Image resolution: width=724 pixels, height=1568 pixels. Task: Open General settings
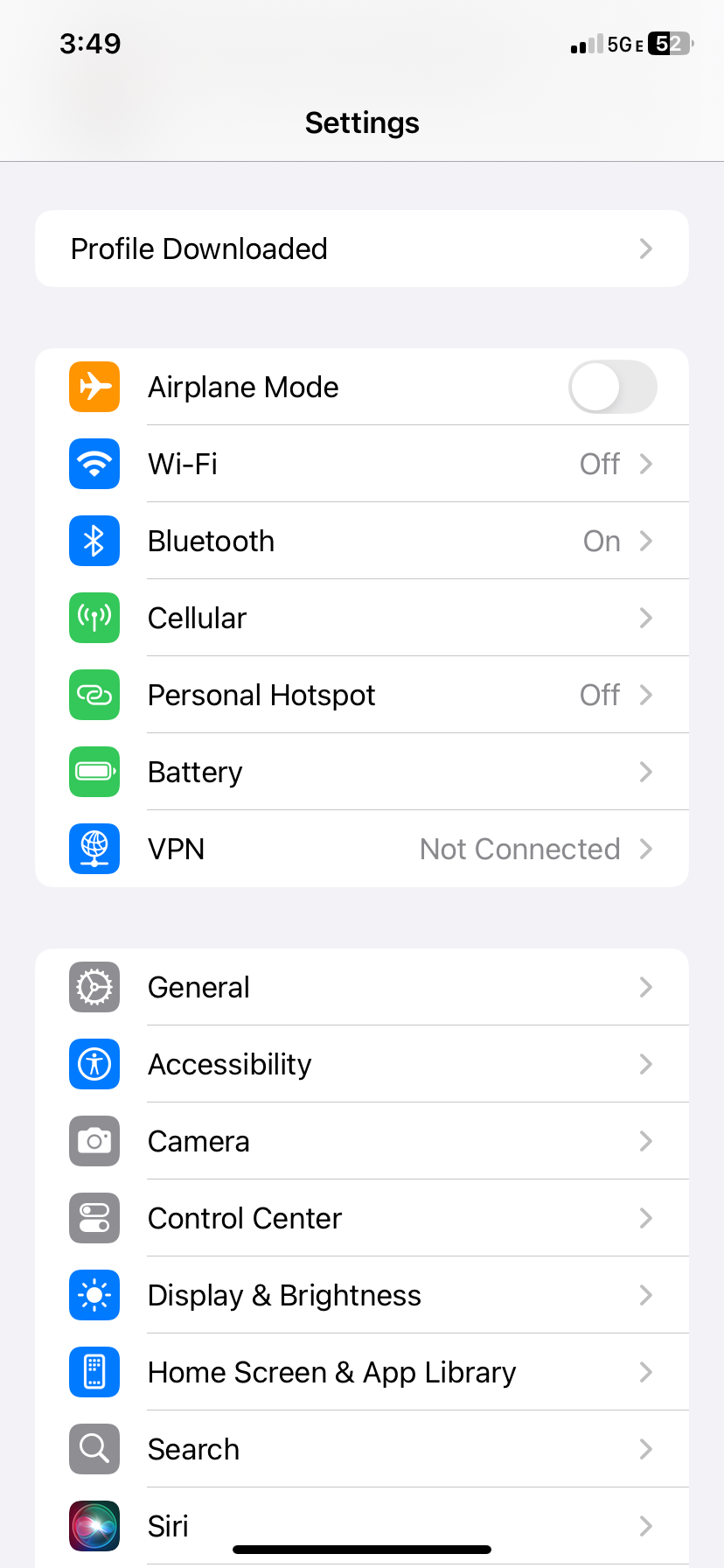(x=361, y=987)
